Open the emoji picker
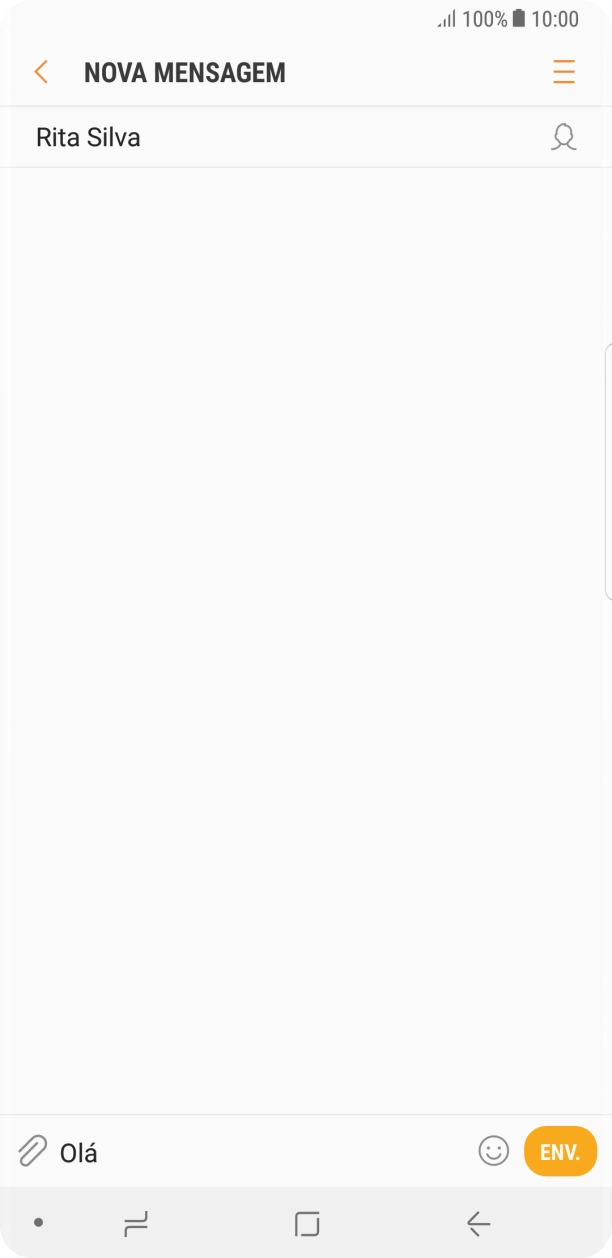Image resolution: width=612 pixels, height=1258 pixels. 493,1151
